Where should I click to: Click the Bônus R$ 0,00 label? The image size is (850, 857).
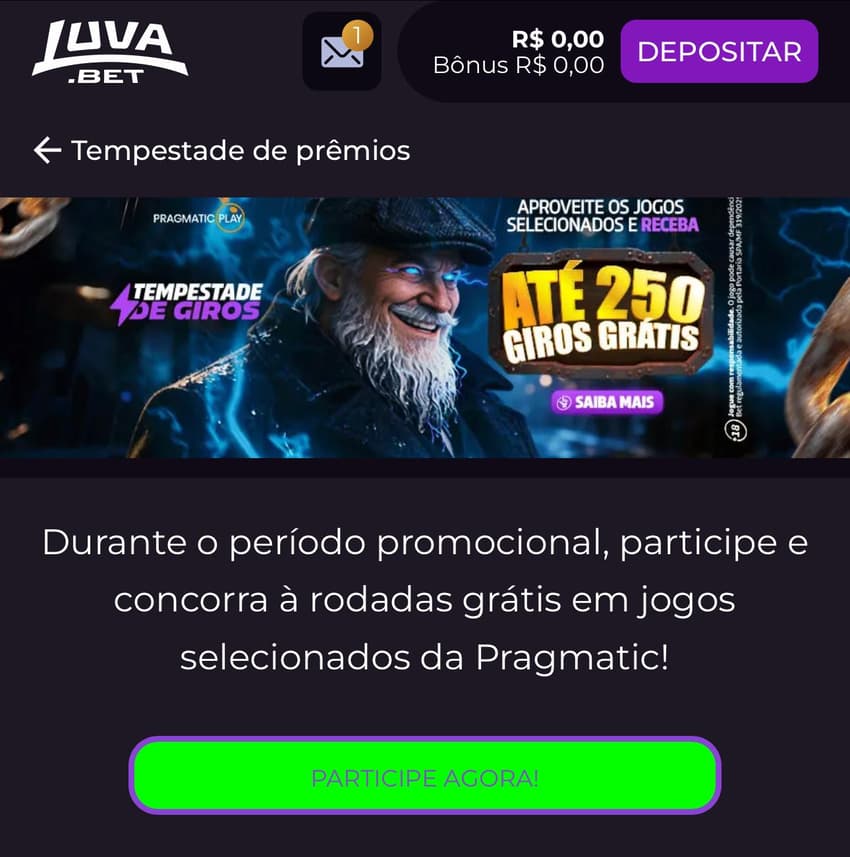pos(520,66)
